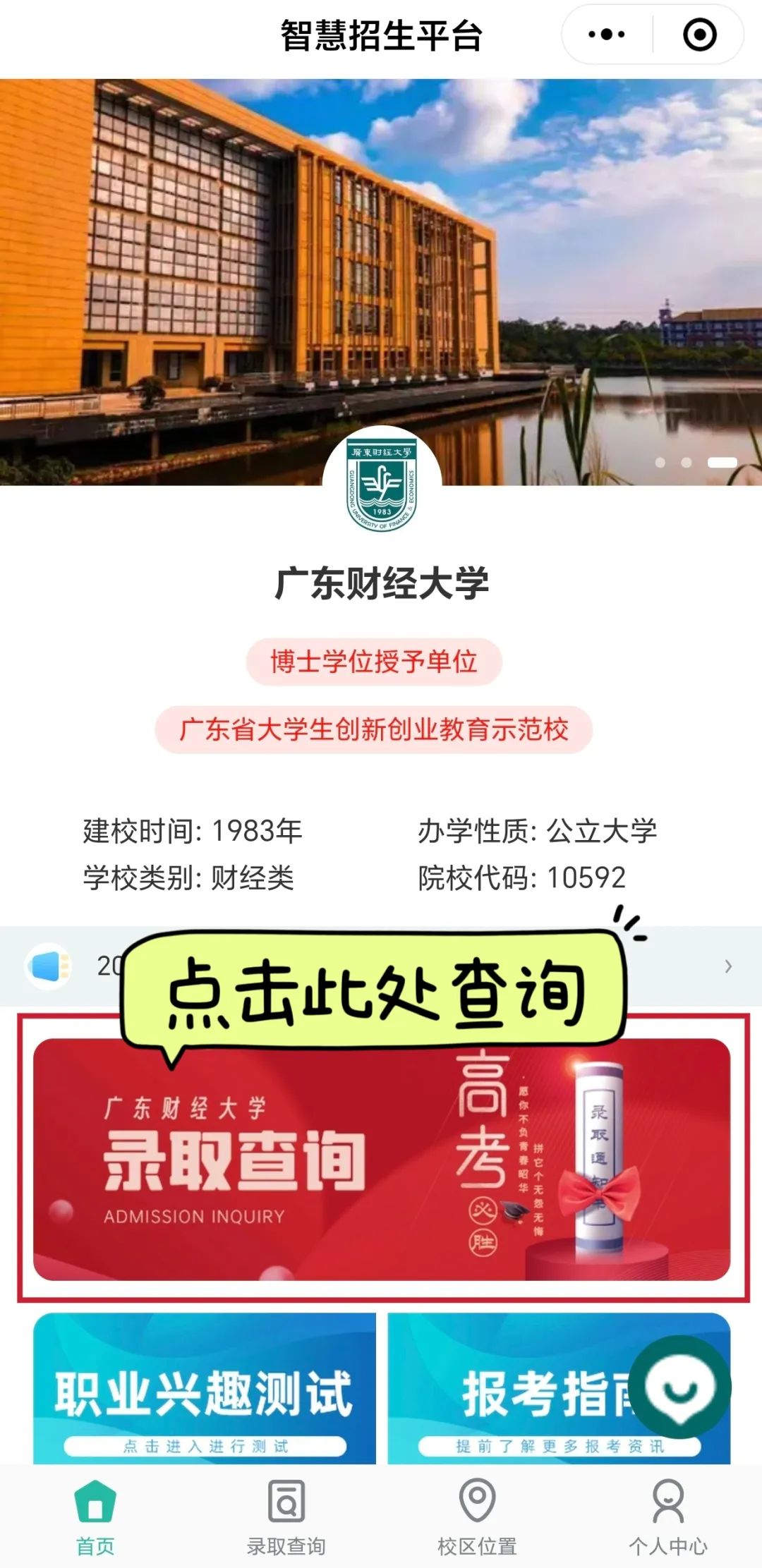The width and height of the screenshot is (762, 1568).
Task: Close the mini program with the circle icon
Action: pos(699,35)
